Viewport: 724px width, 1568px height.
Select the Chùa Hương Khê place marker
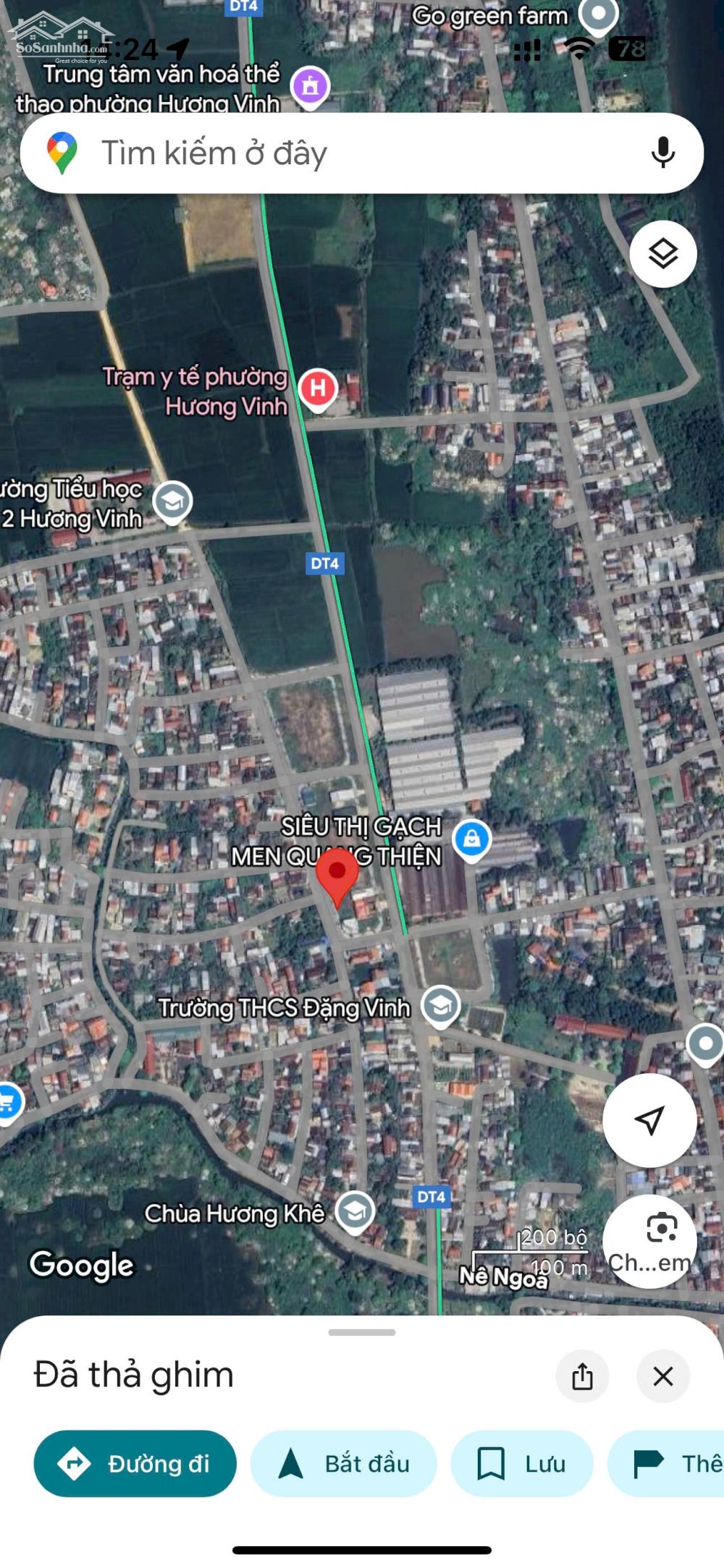355,1211
